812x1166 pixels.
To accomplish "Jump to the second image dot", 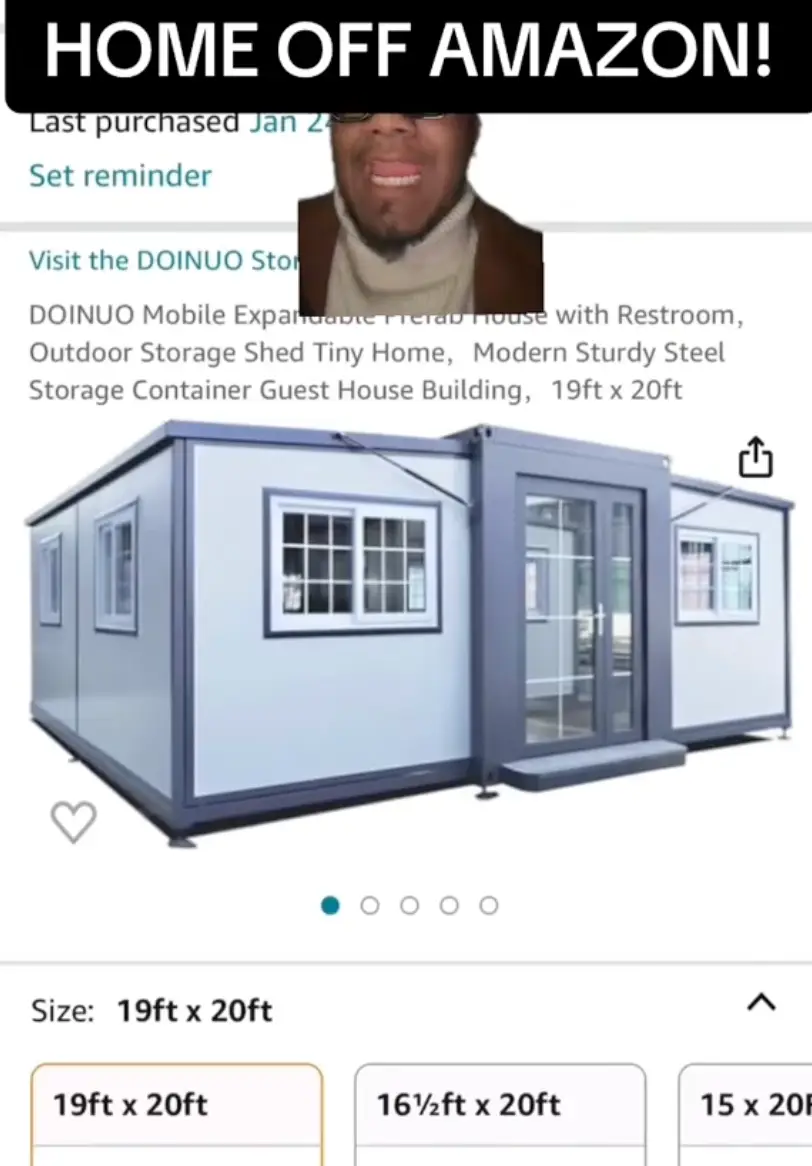I will click(x=370, y=905).
